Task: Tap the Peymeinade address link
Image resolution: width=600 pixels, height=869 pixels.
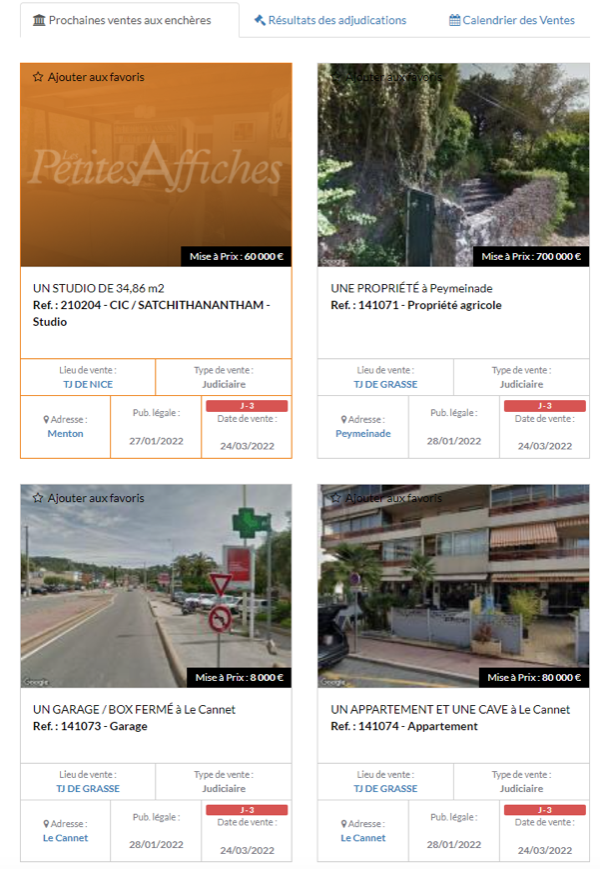Action: pos(363,434)
